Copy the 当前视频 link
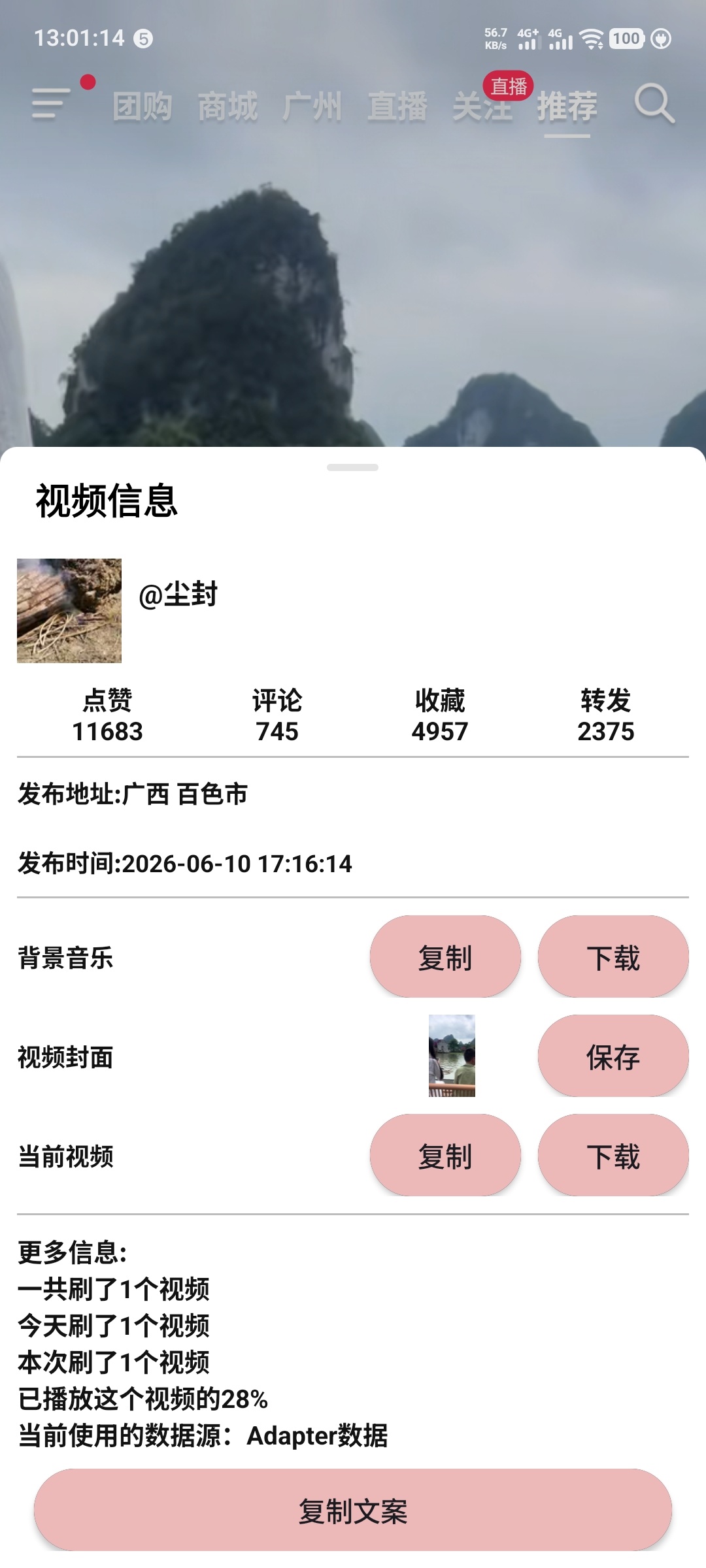Viewport: 706px width, 1568px height. 445,1156
